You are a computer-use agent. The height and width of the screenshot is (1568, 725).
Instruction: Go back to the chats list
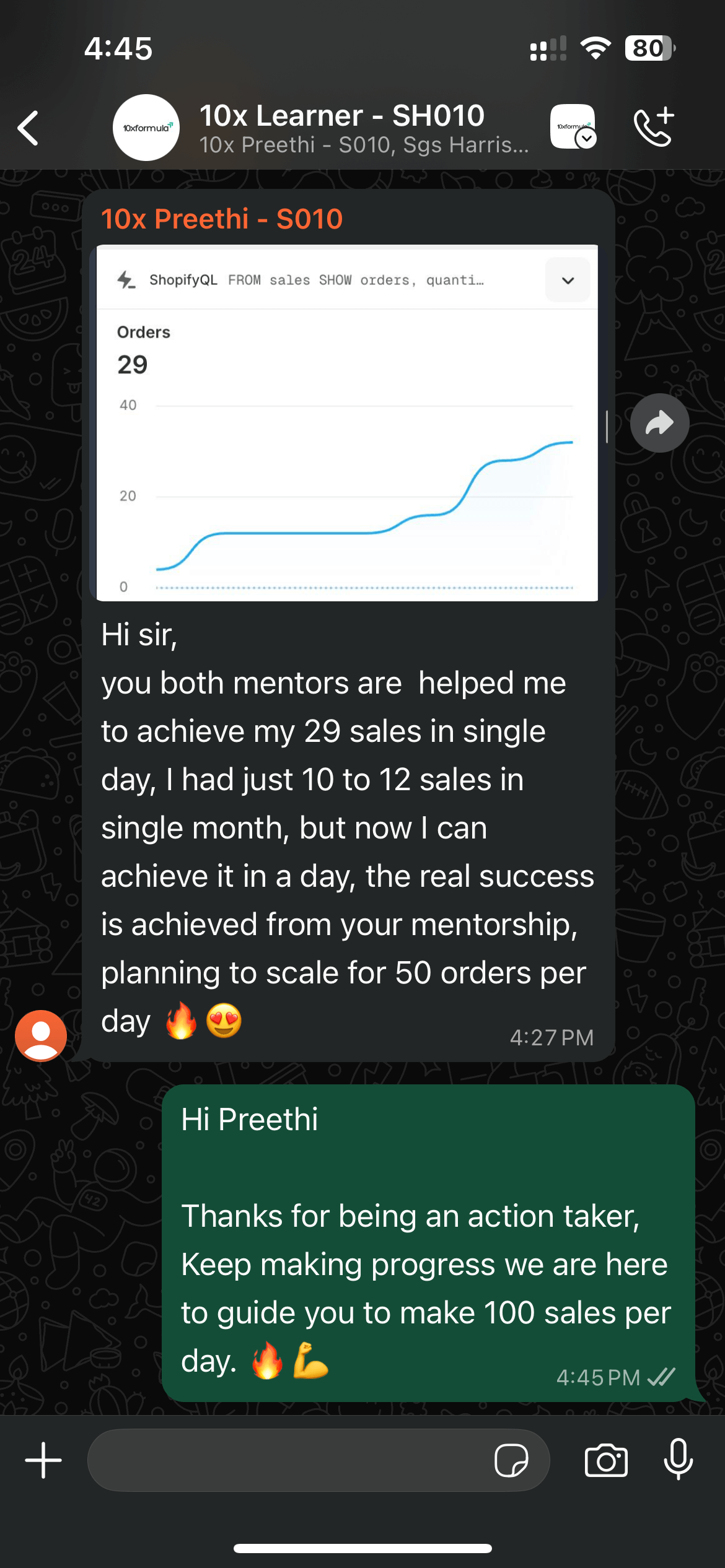click(29, 128)
